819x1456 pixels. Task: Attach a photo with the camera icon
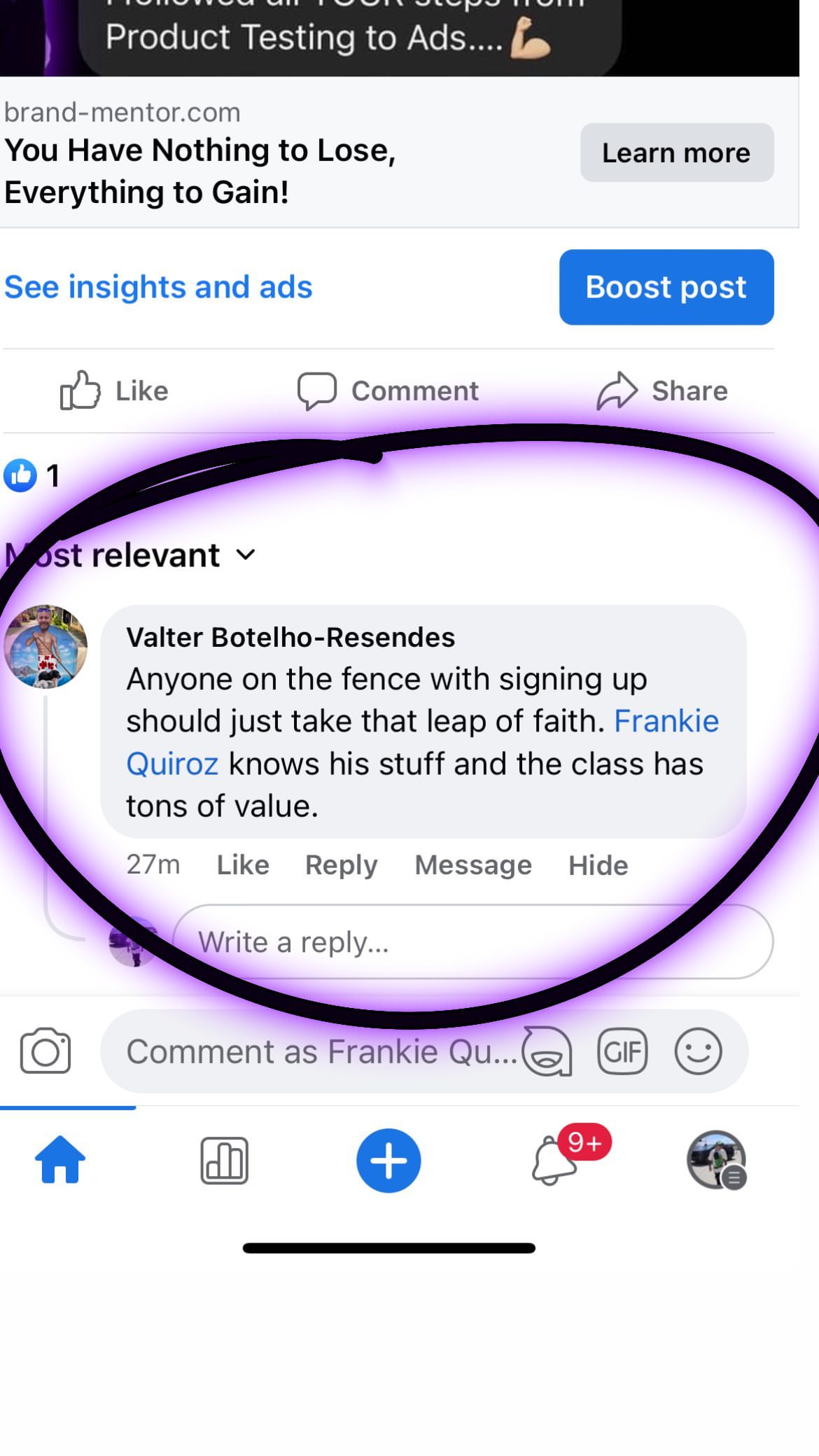coord(45,1051)
